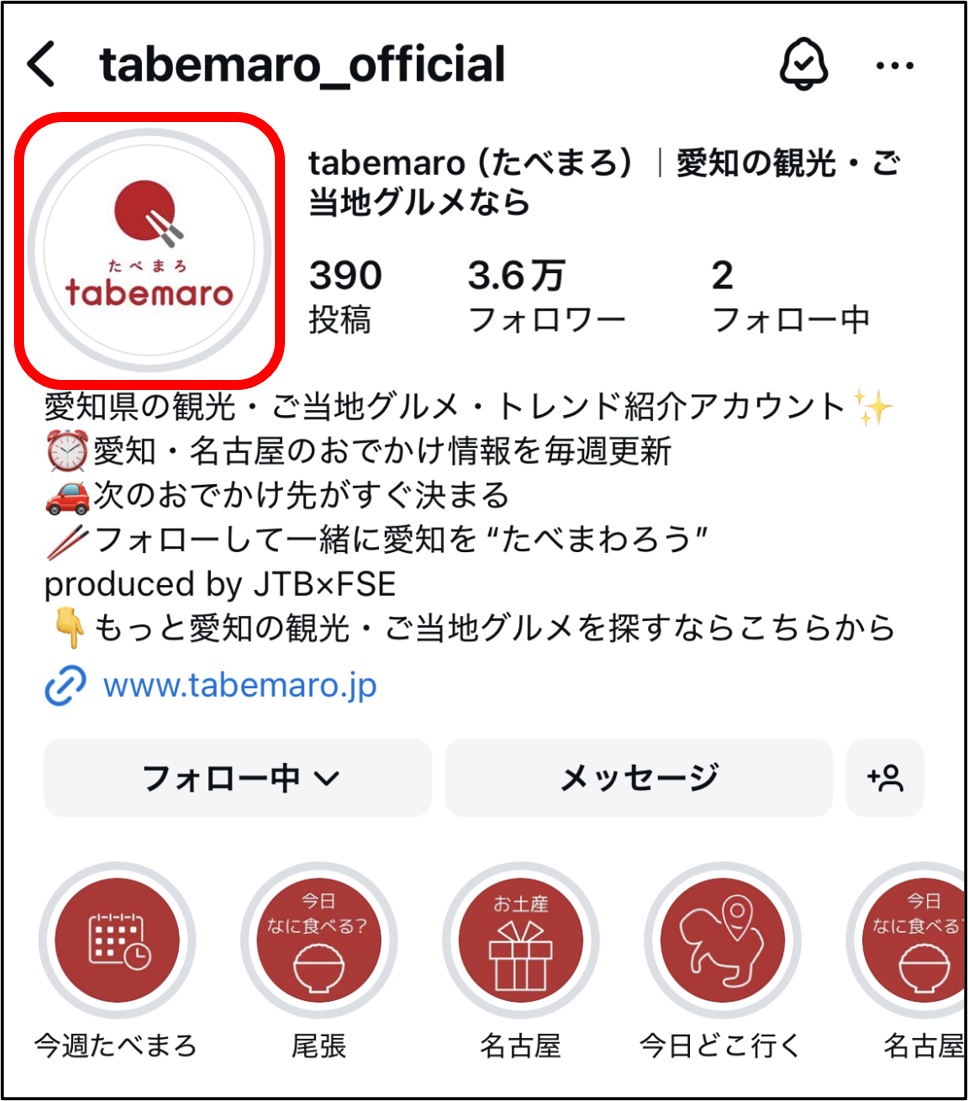968x1101 pixels.
Task: Send a message via メッセージ button
Action: 639,778
